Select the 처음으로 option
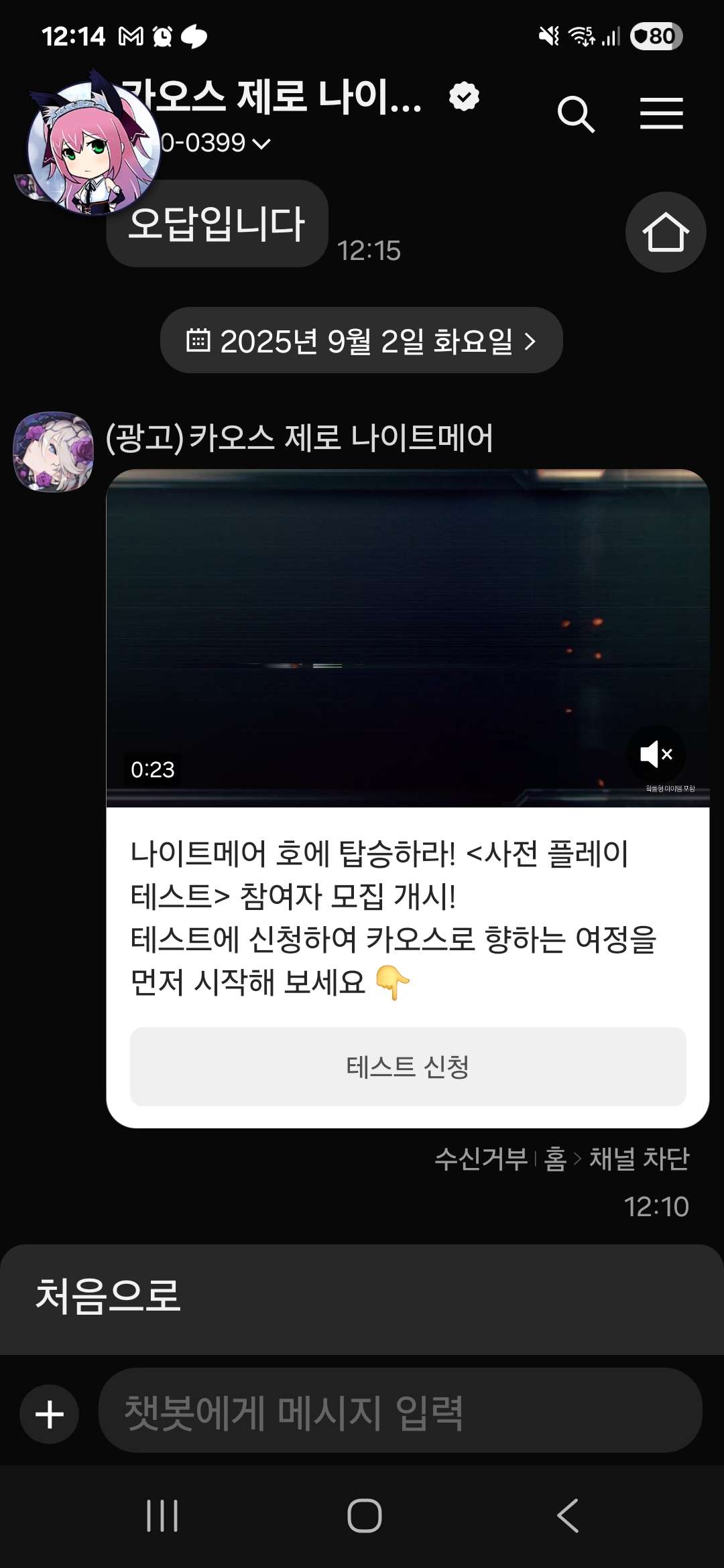724x1568 pixels. [x=109, y=1295]
